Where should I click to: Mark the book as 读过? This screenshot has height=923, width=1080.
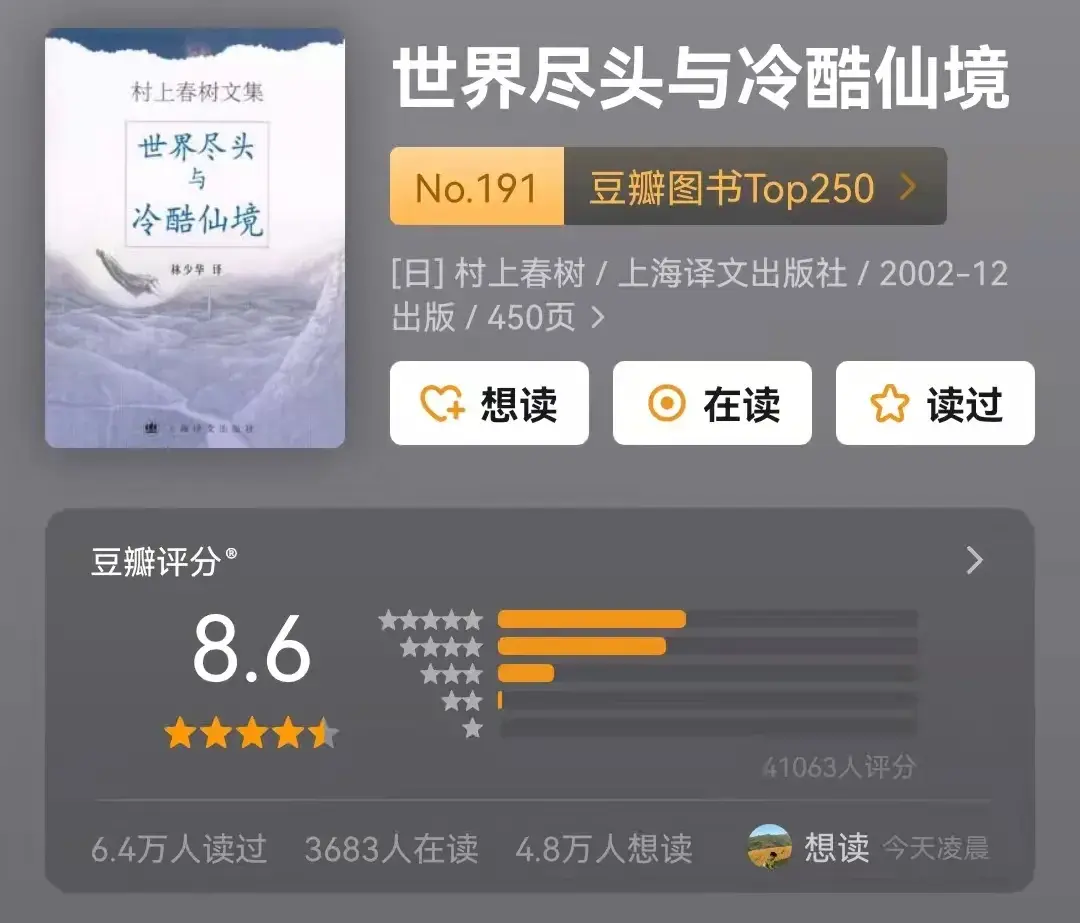click(935, 404)
